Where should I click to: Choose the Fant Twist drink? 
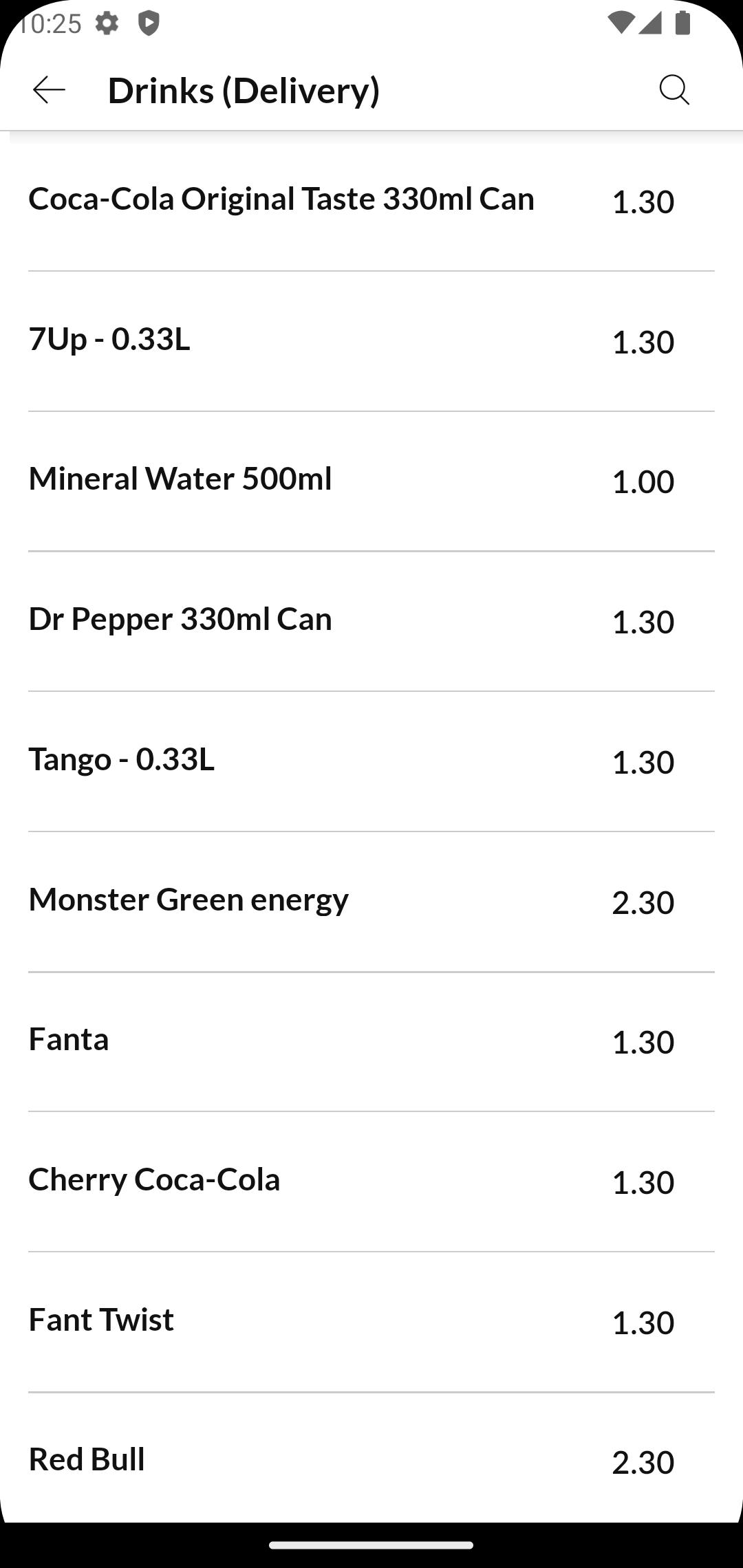pos(371,1322)
